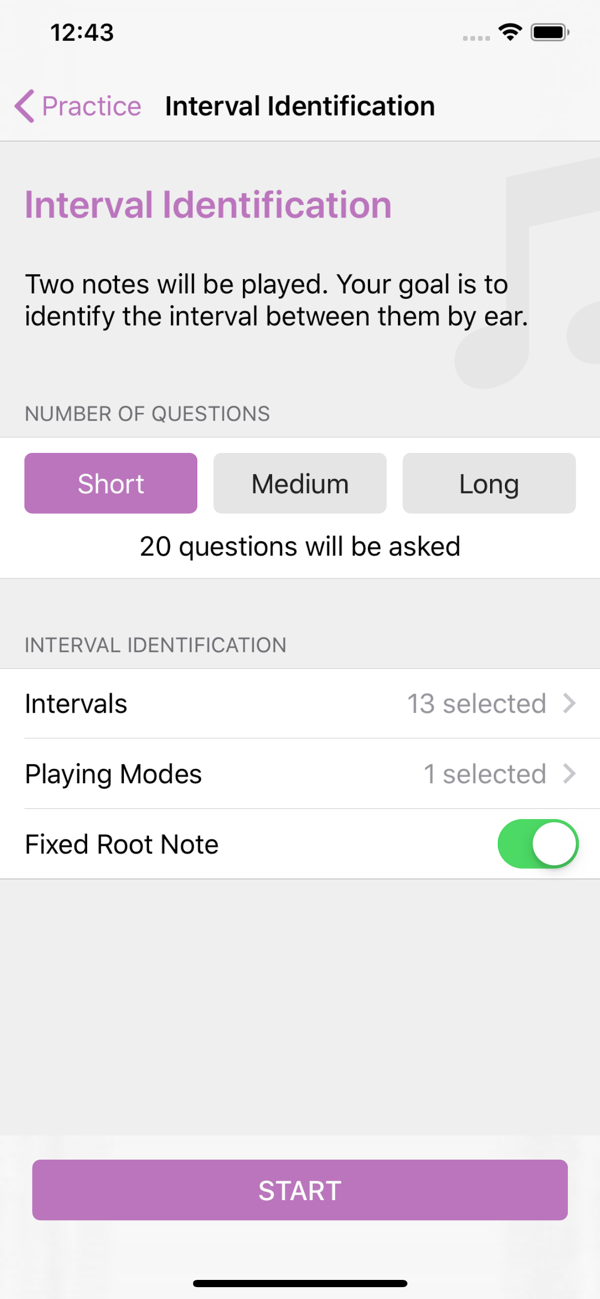This screenshot has width=600, height=1299.
Task: Open Playing Modes settings
Action: coord(300,774)
